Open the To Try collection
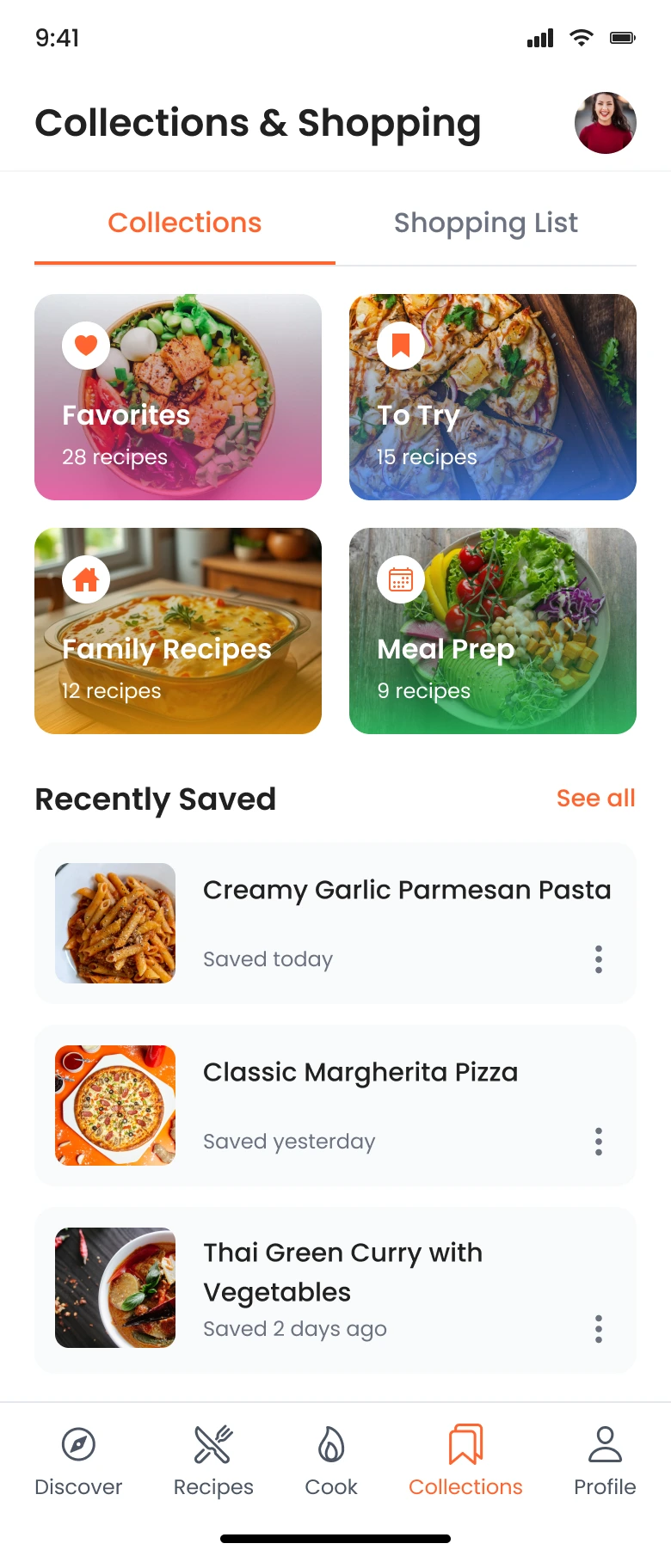The height and width of the screenshot is (1568, 671). tap(493, 397)
